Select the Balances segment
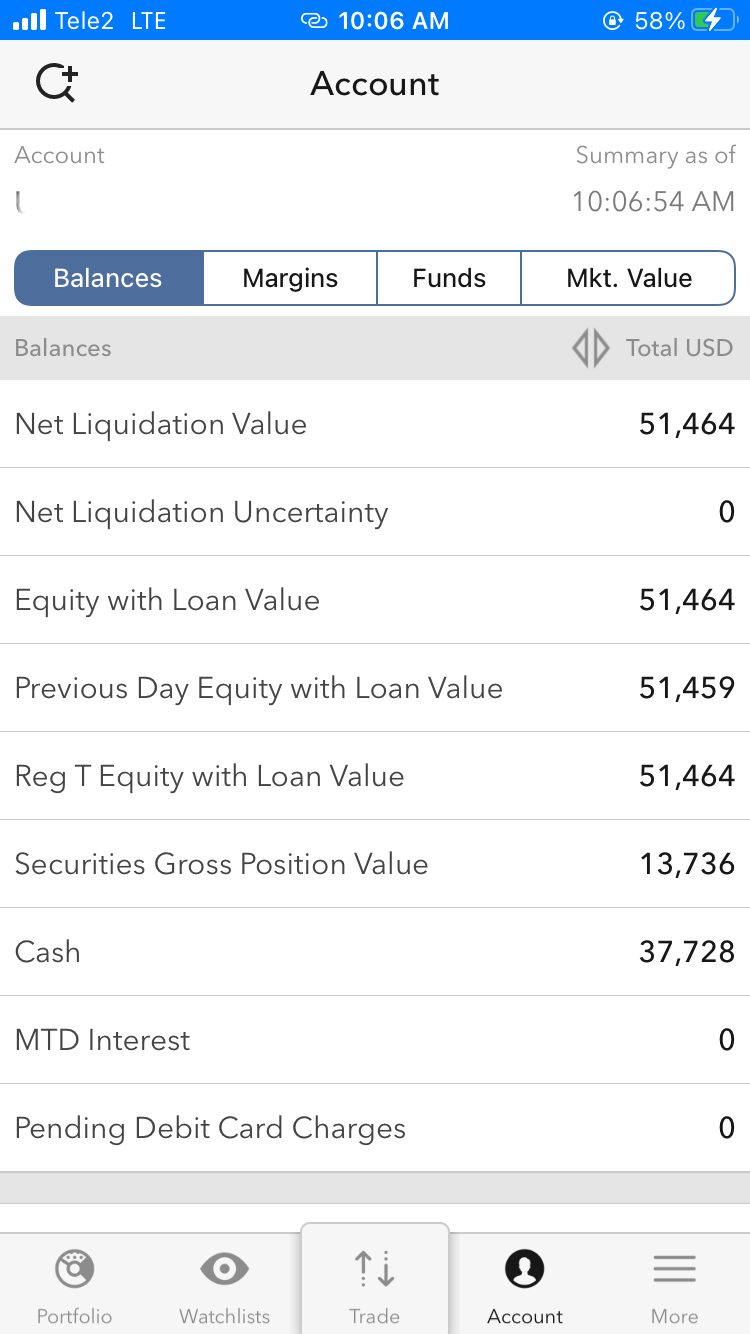The image size is (750, 1334). point(108,278)
